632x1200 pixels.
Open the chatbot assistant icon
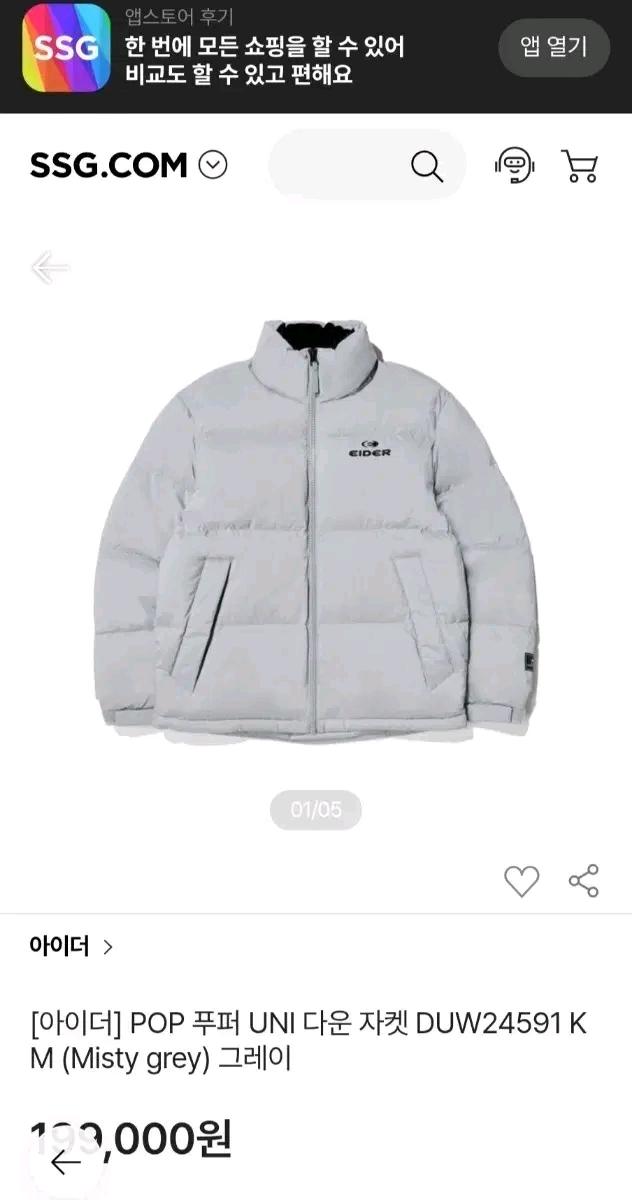[515, 166]
